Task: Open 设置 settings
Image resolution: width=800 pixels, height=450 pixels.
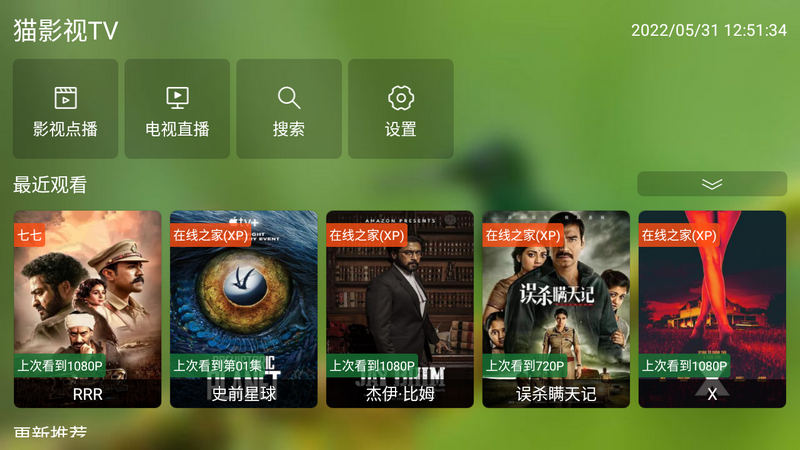Action: pyautogui.click(x=401, y=109)
